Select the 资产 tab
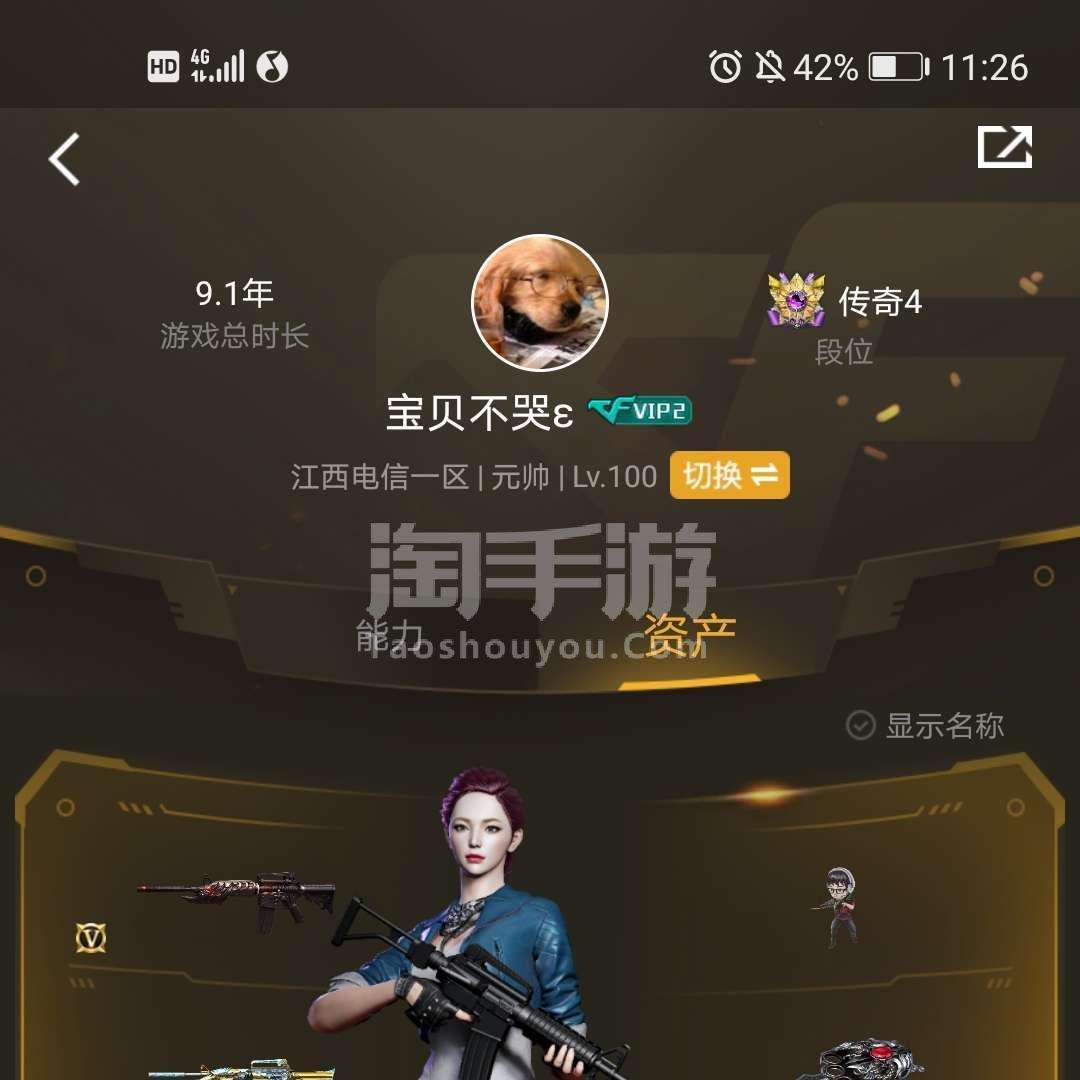The width and height of the screenshot is (1080, 1080). pyautogui.click(x=689, y=630)
